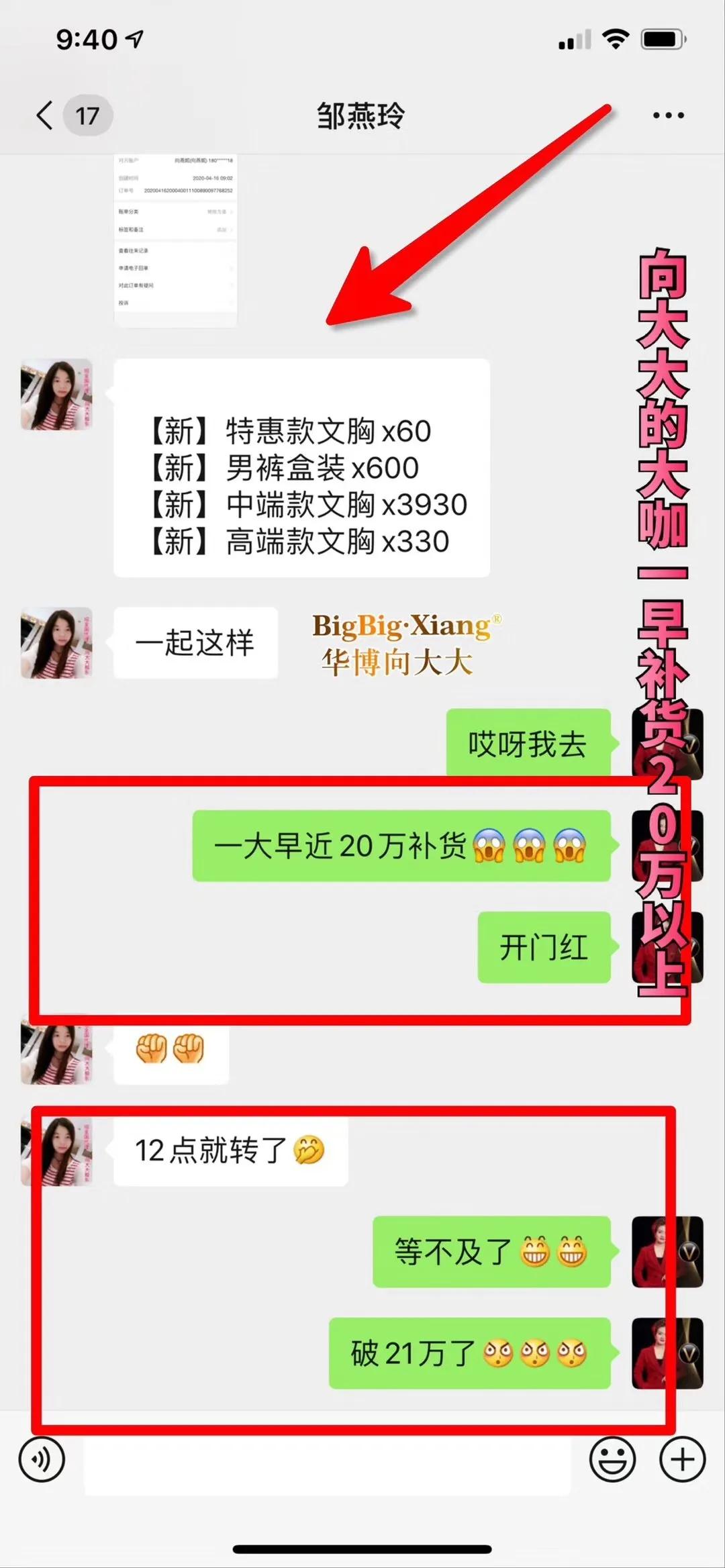Focus the message text field
The image size is (725, 1568).
click(x=327, y=1461)
